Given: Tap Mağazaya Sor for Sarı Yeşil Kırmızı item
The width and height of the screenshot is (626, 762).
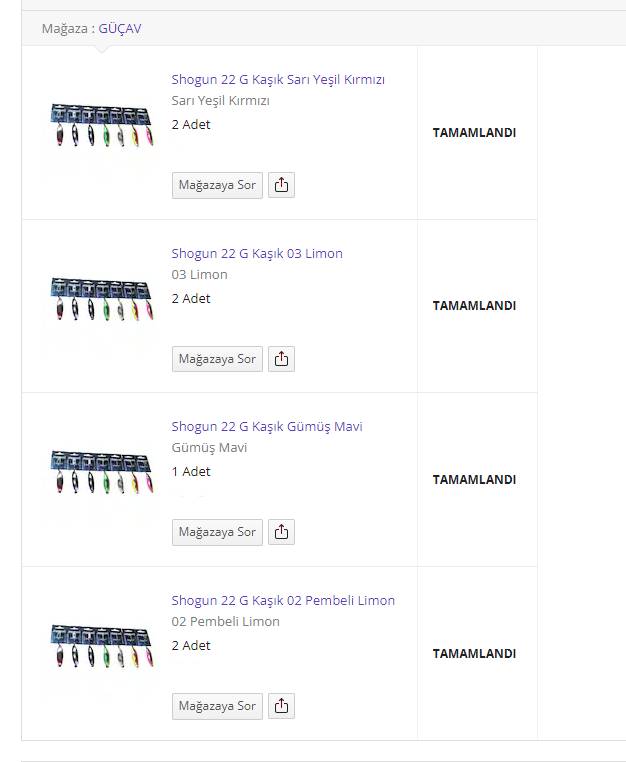Looking at the screenshot, I should pyautogui.click(x=217, y=185).
